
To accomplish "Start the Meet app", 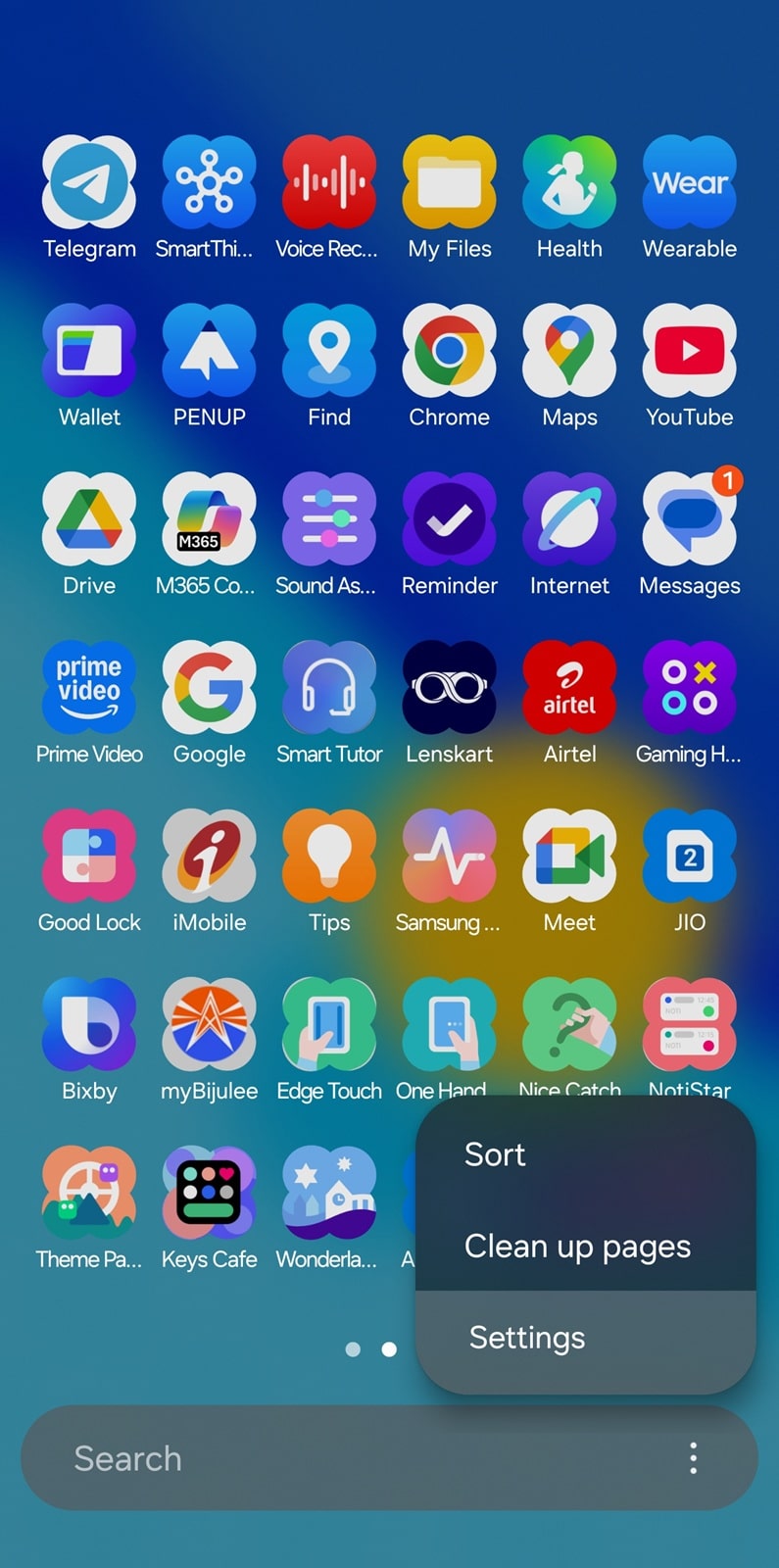I will [569, 857].
